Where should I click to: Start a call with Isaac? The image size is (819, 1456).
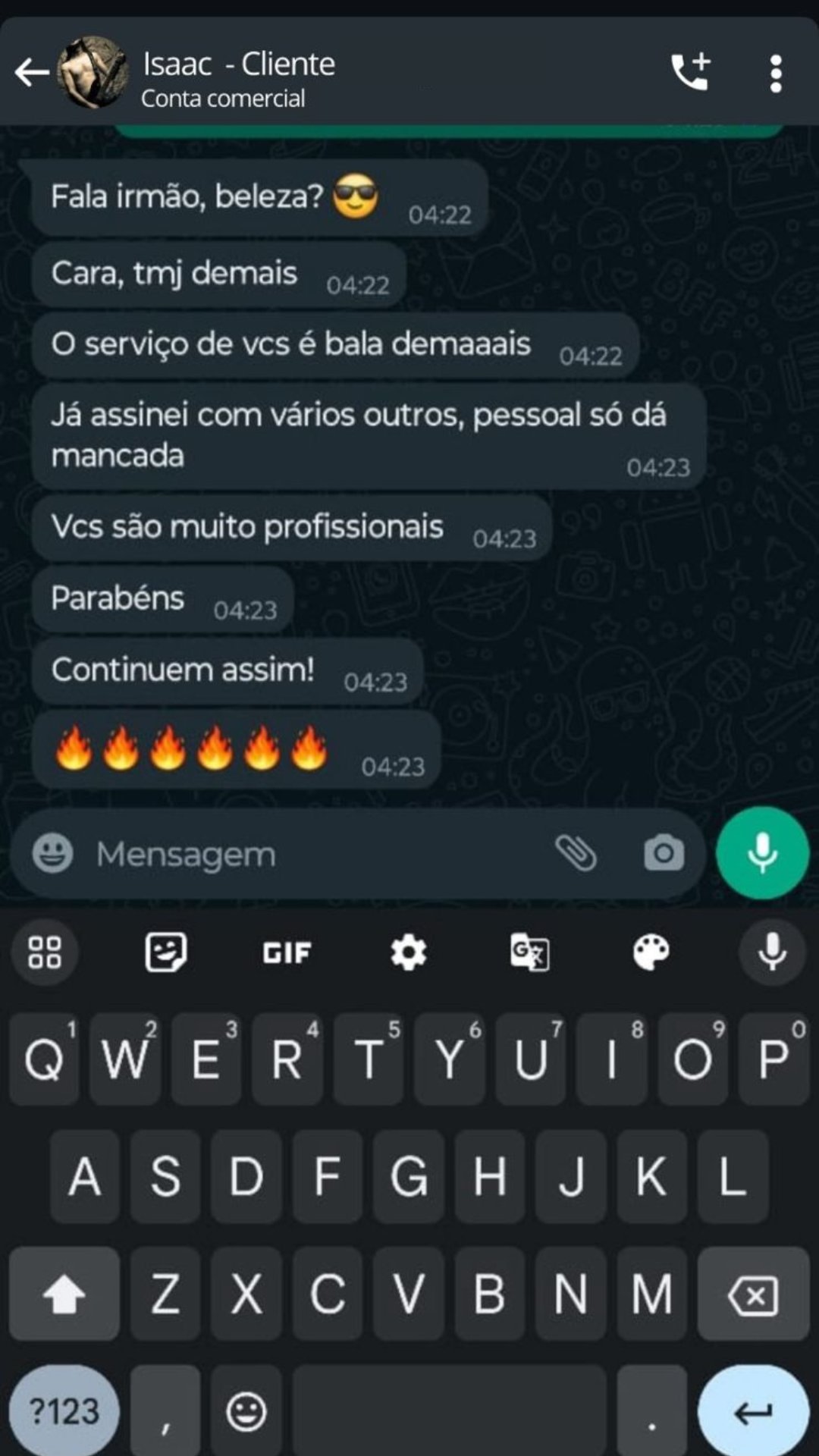(x=690, y=74)
